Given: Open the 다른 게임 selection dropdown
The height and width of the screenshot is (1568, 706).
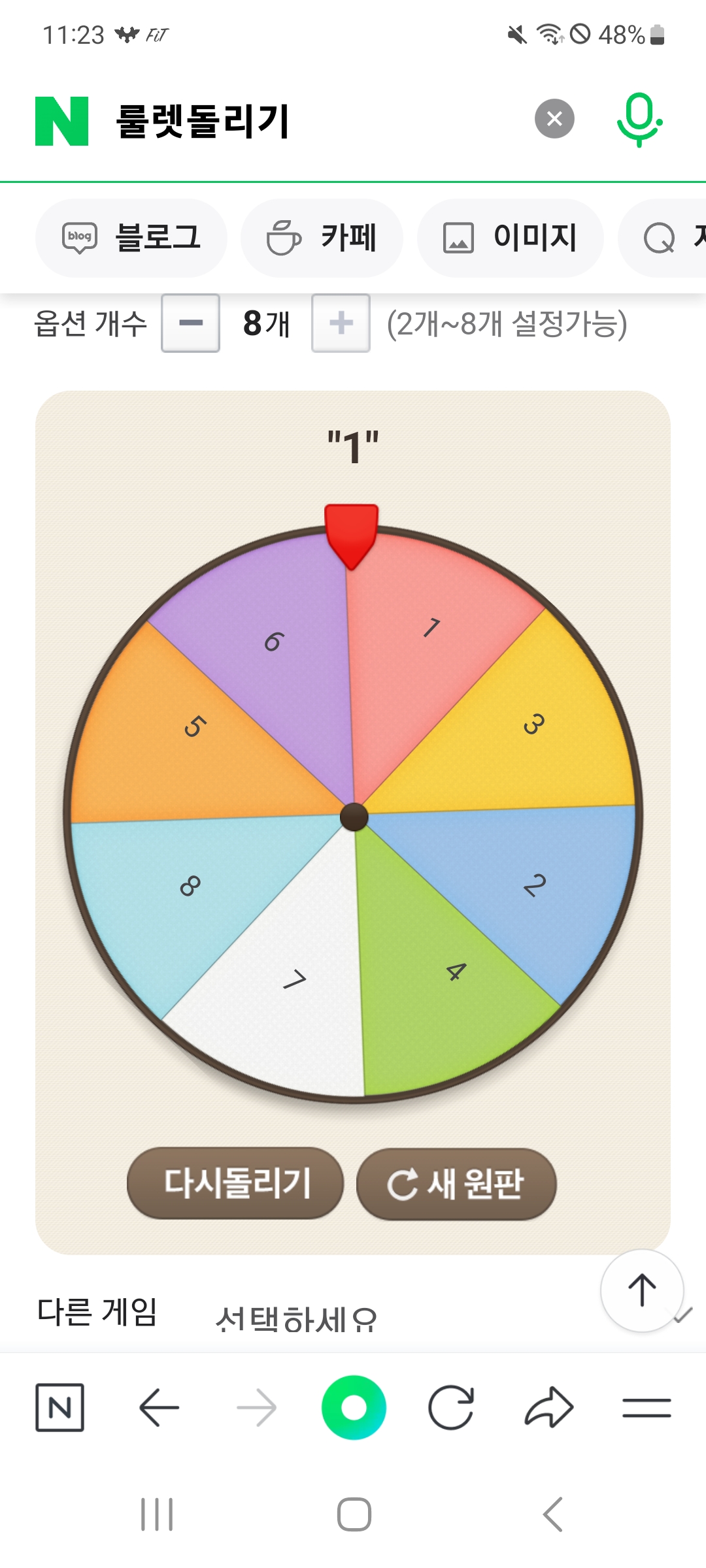Looking at the screenshot, I should tap(445, 1318).
